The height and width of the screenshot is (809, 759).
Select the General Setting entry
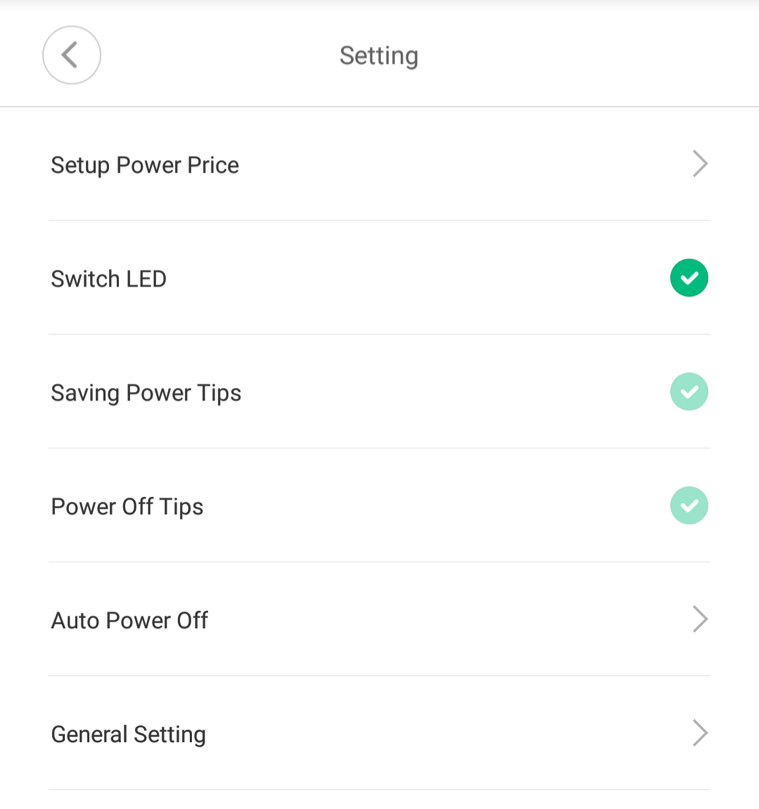pyautogui.click(x=128, y=733)
